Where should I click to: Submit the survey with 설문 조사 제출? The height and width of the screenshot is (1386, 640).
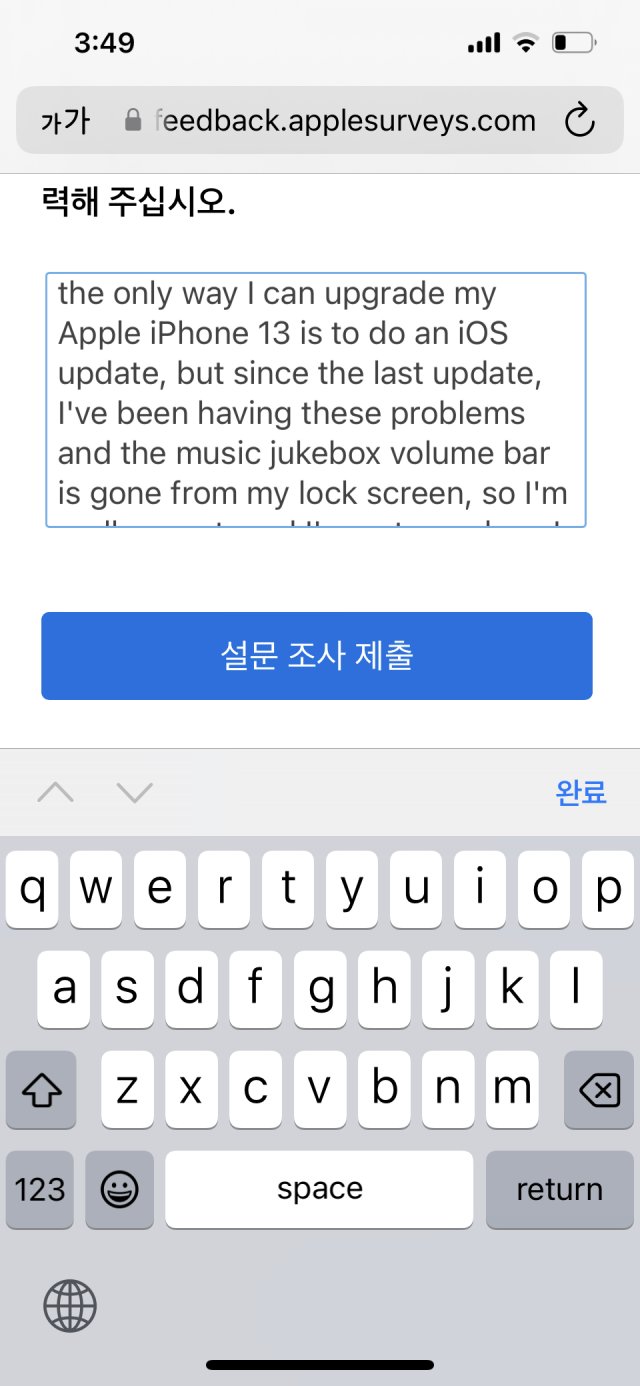(x=317, y=656)
